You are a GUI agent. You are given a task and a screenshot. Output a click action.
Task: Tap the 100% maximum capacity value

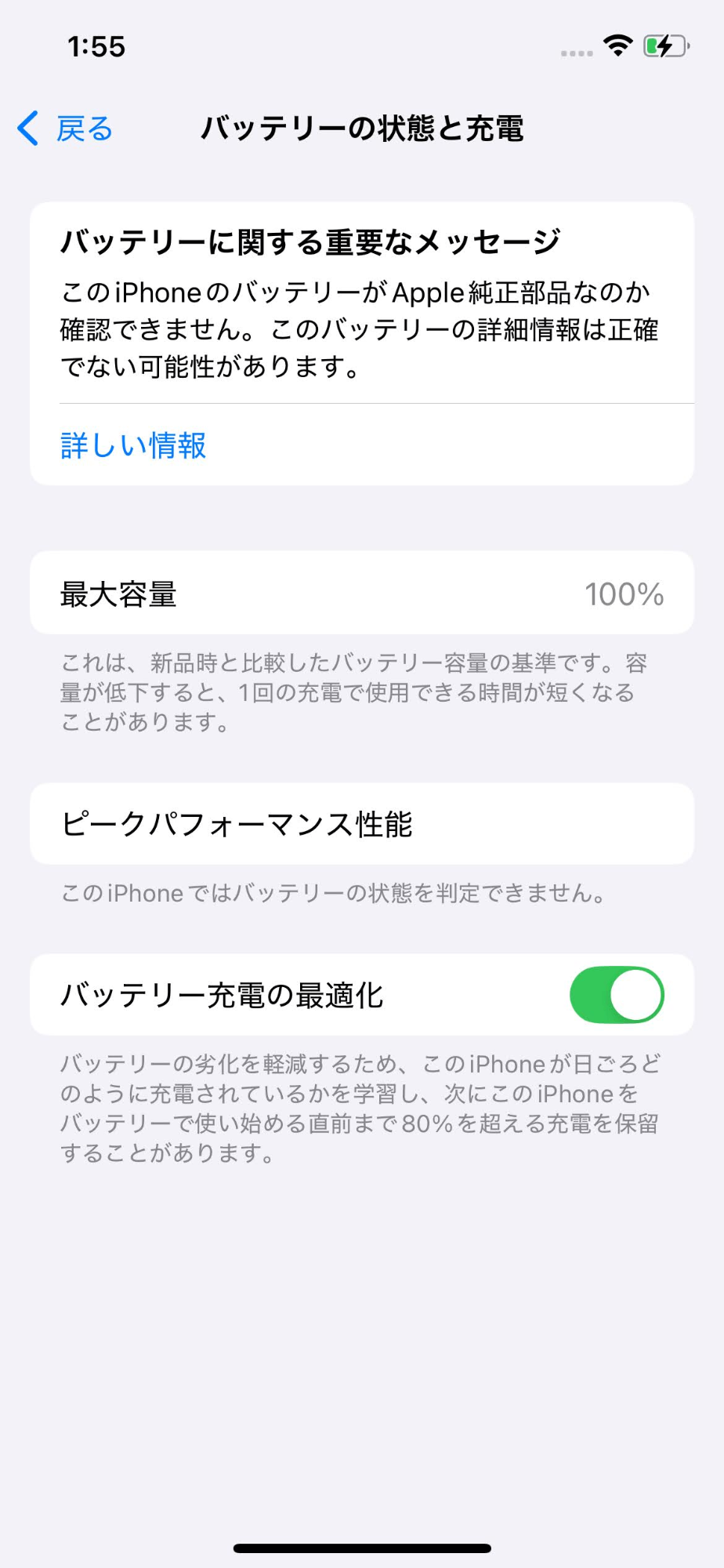(x=623, y=593)
